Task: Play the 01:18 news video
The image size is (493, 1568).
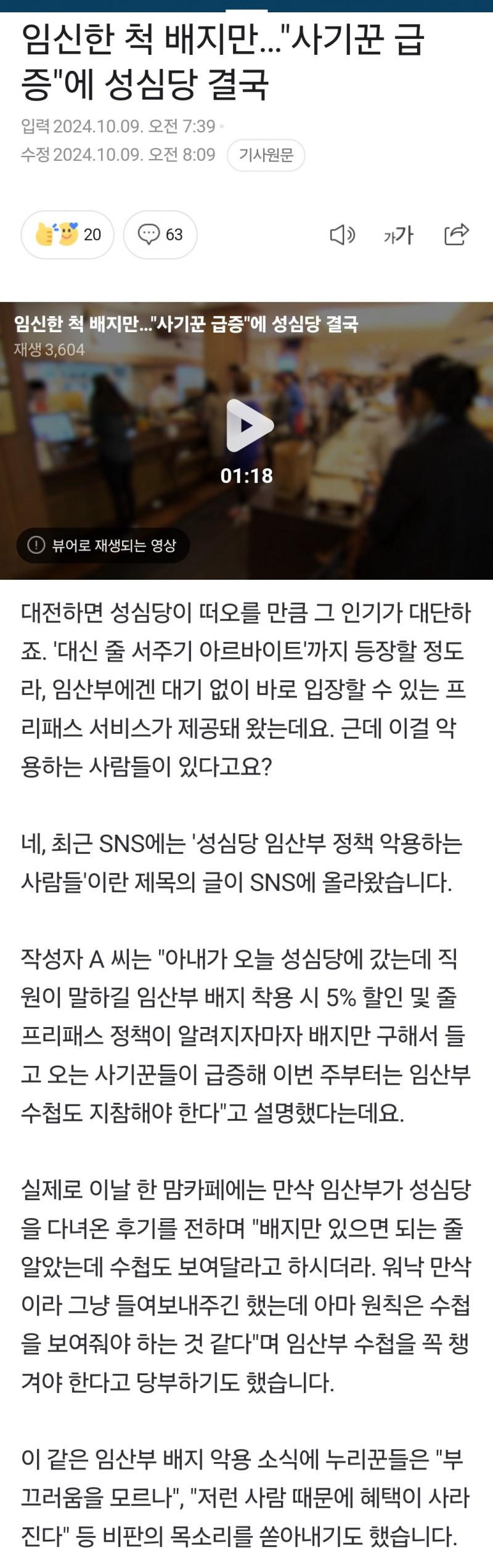Action: [248, 426]
